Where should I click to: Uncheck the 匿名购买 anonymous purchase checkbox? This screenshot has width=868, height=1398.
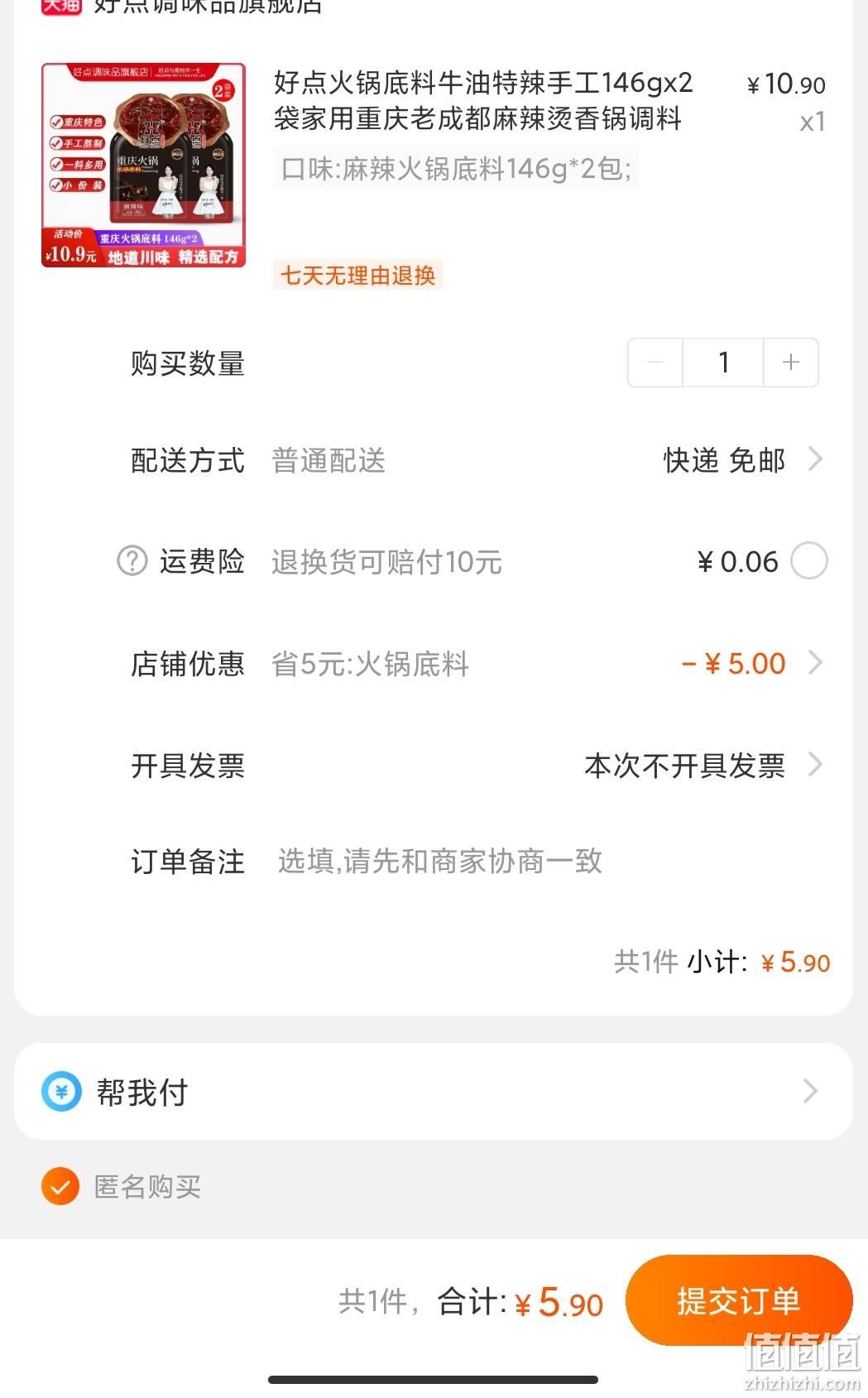[x=60, y=1187]
